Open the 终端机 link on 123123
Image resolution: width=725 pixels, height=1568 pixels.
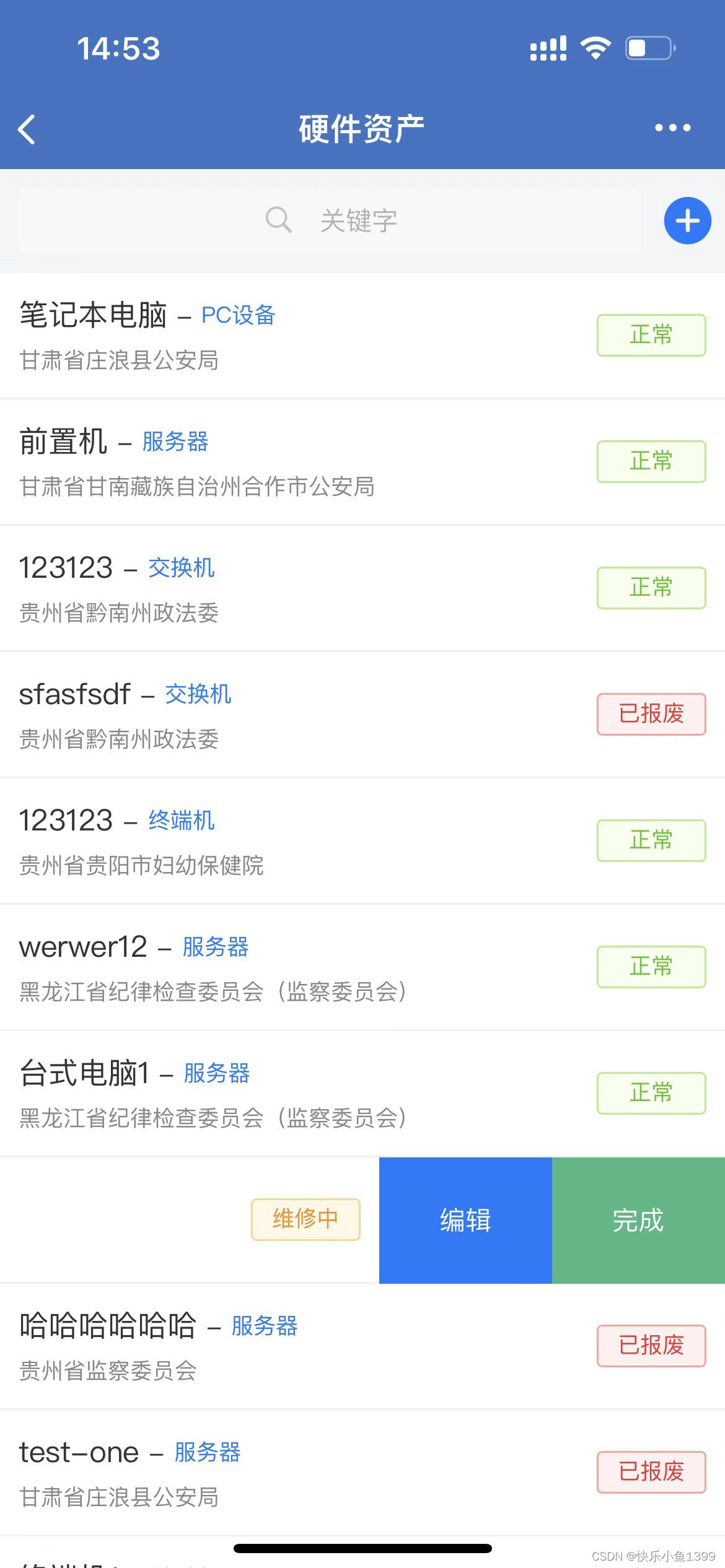click(180, 820)
